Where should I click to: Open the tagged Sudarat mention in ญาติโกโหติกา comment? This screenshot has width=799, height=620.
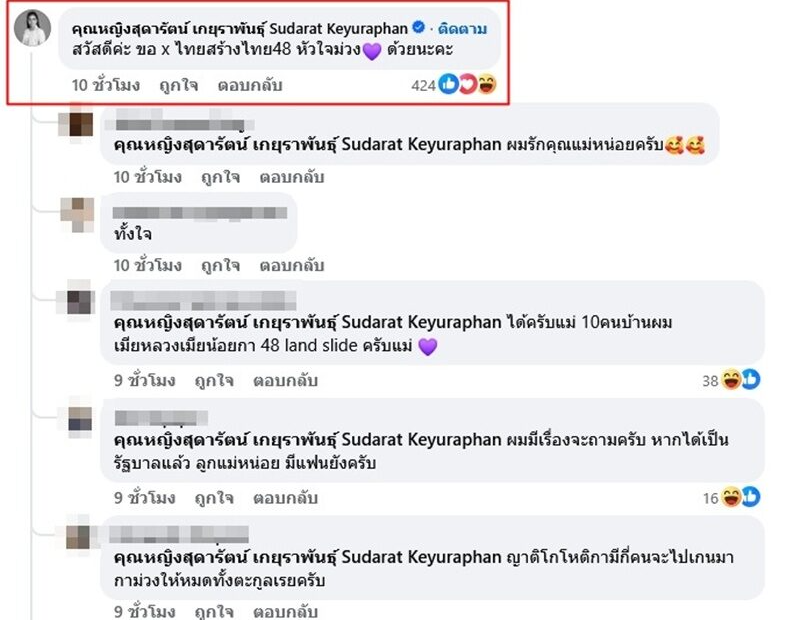point(308,555)
